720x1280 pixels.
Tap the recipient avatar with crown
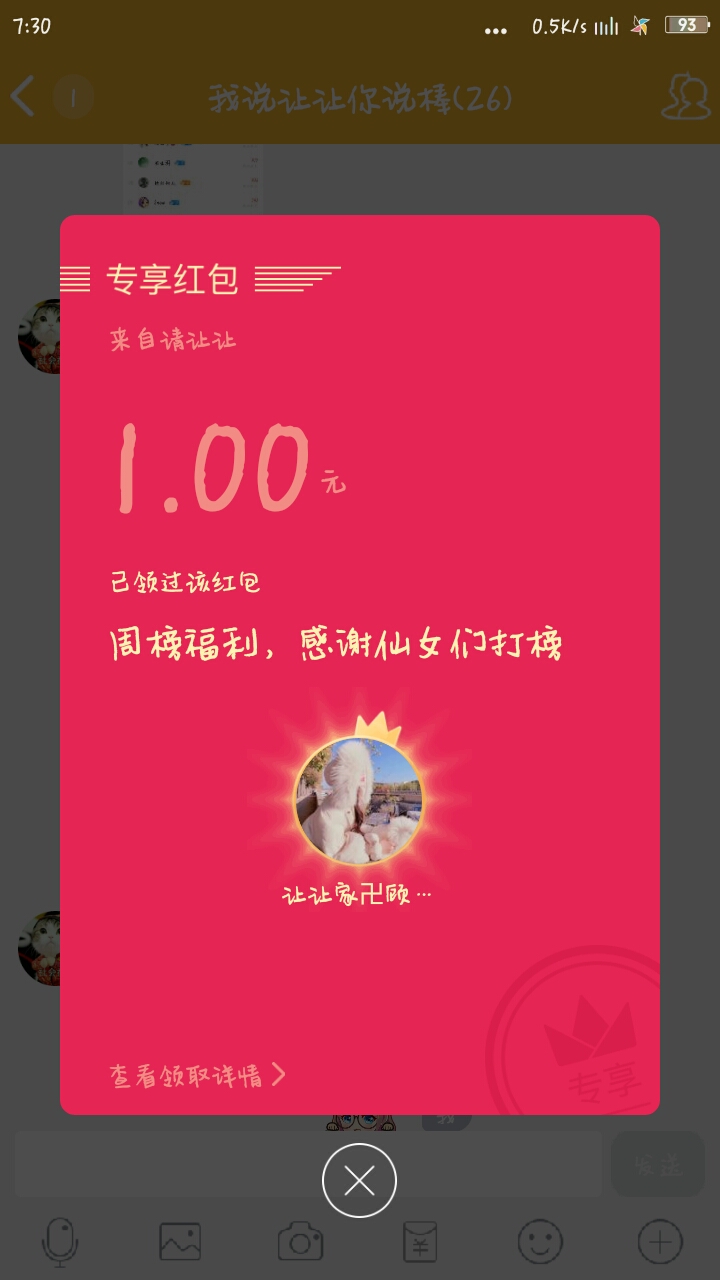[358, 801]
